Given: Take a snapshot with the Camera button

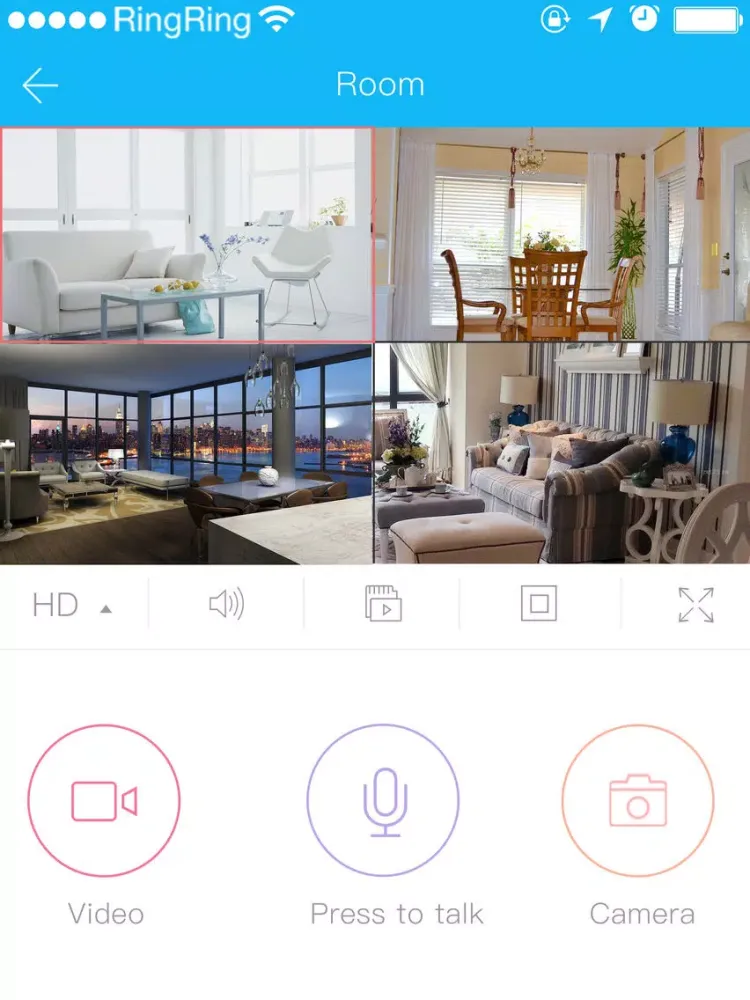Looking at the screenshot, I should tap(638, 801).
